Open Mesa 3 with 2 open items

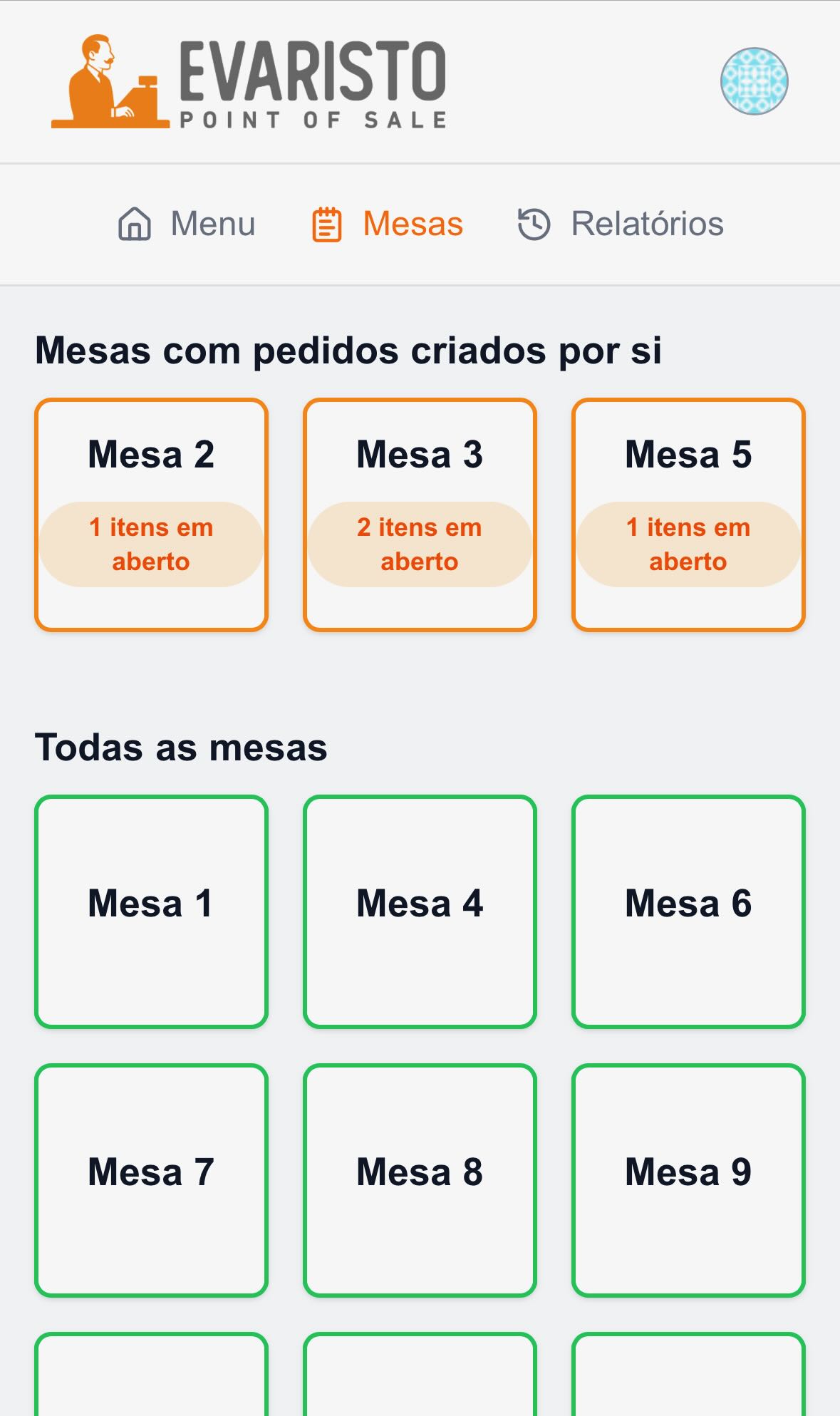(420, 515)
